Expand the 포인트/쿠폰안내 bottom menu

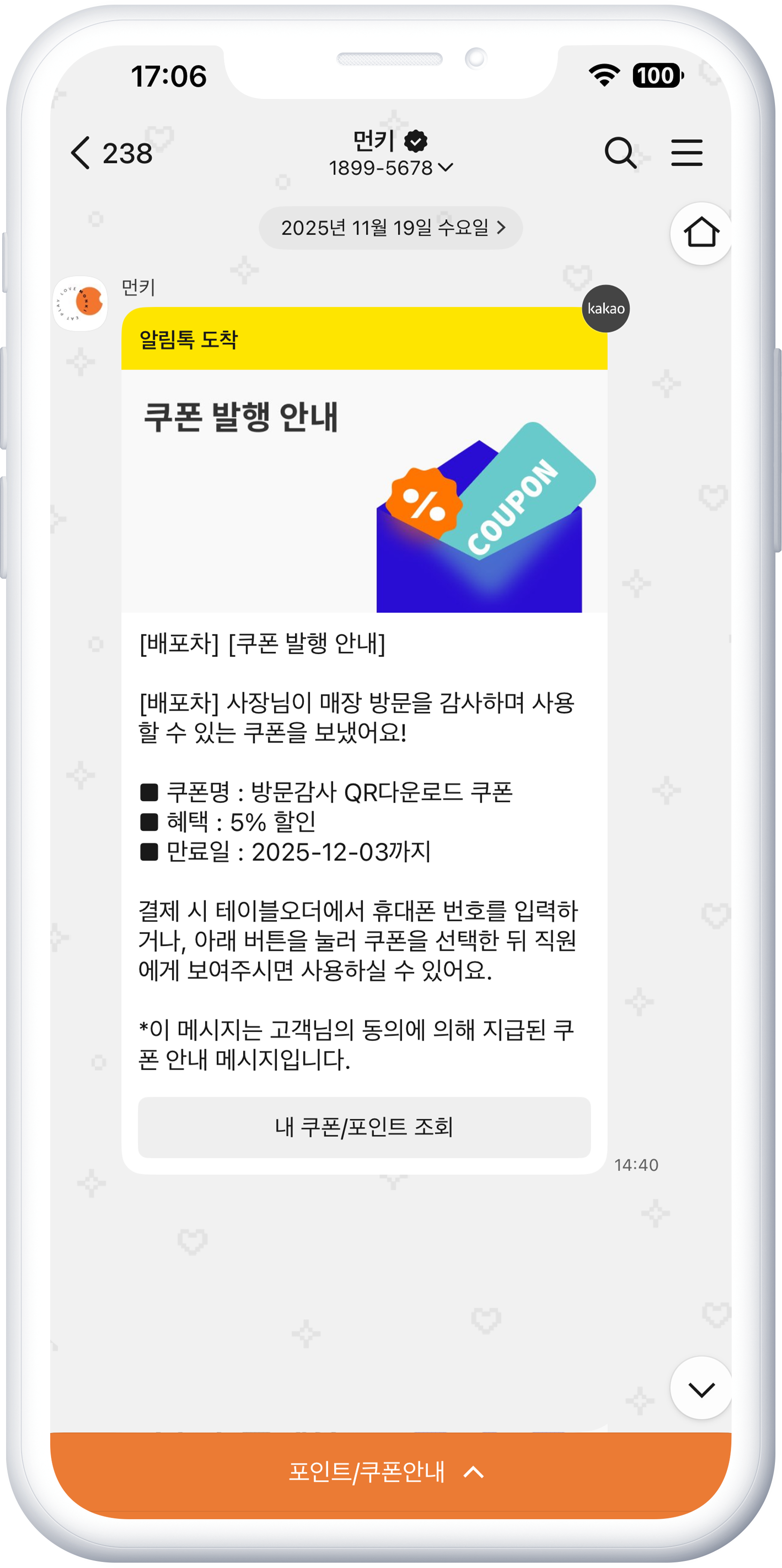390,1472
